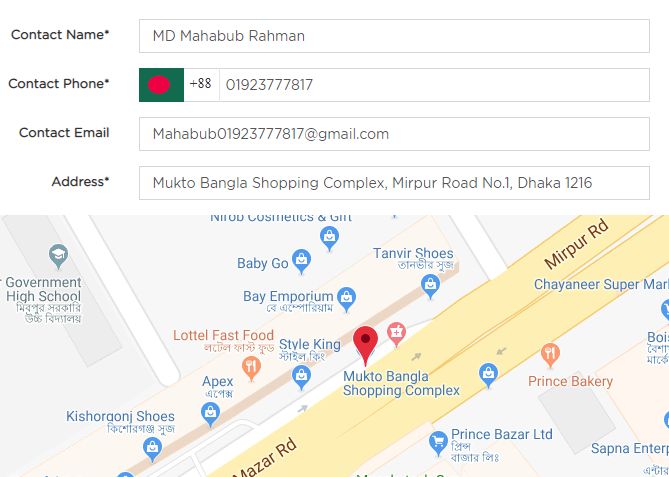Image resolution: width=669 pixels, height=477 pixels.
Task: Select Prince Bazar Ltd marker on the map
Action: 438,442
